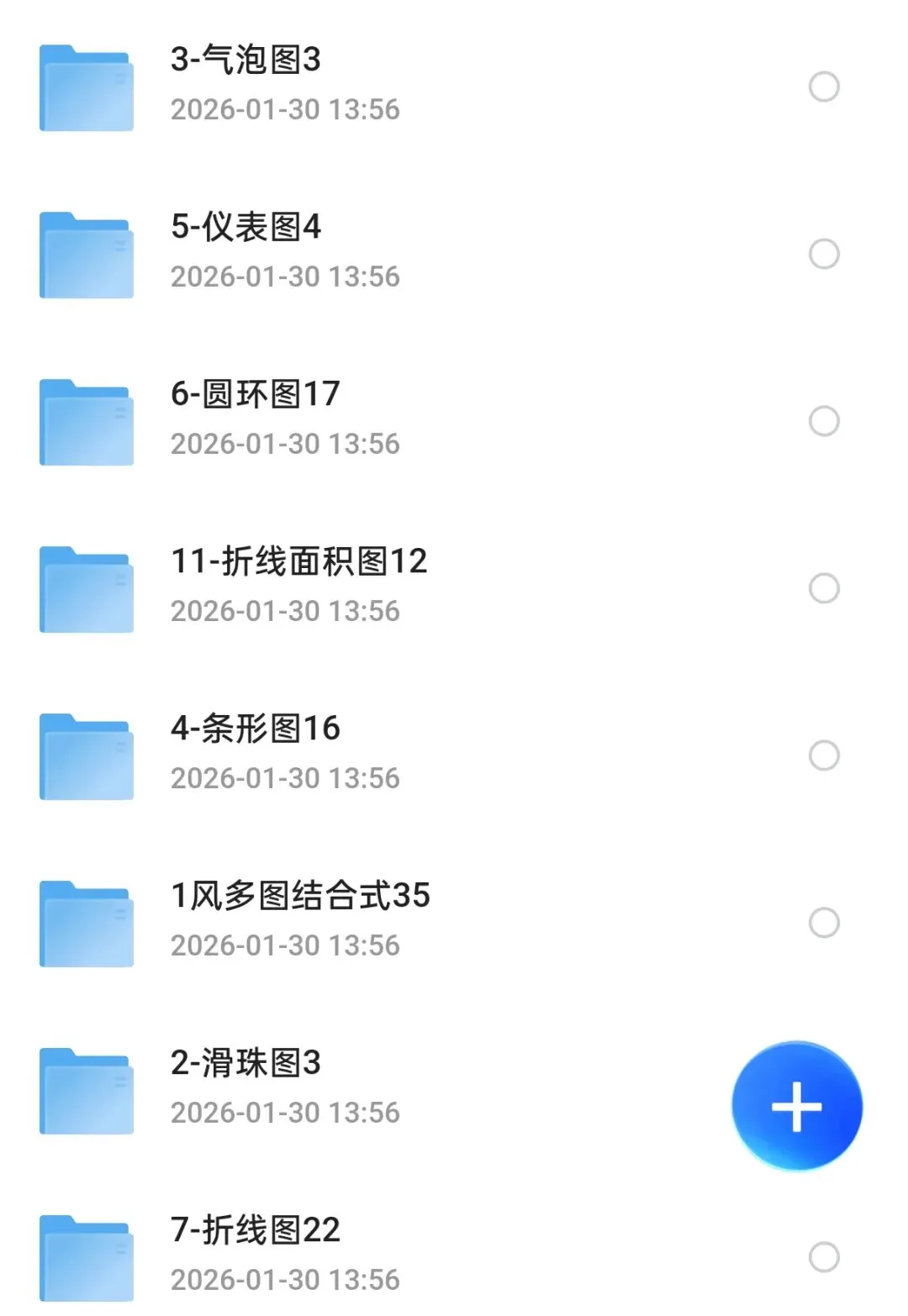Open the 6-圆环图17 folder

(255, 395)
